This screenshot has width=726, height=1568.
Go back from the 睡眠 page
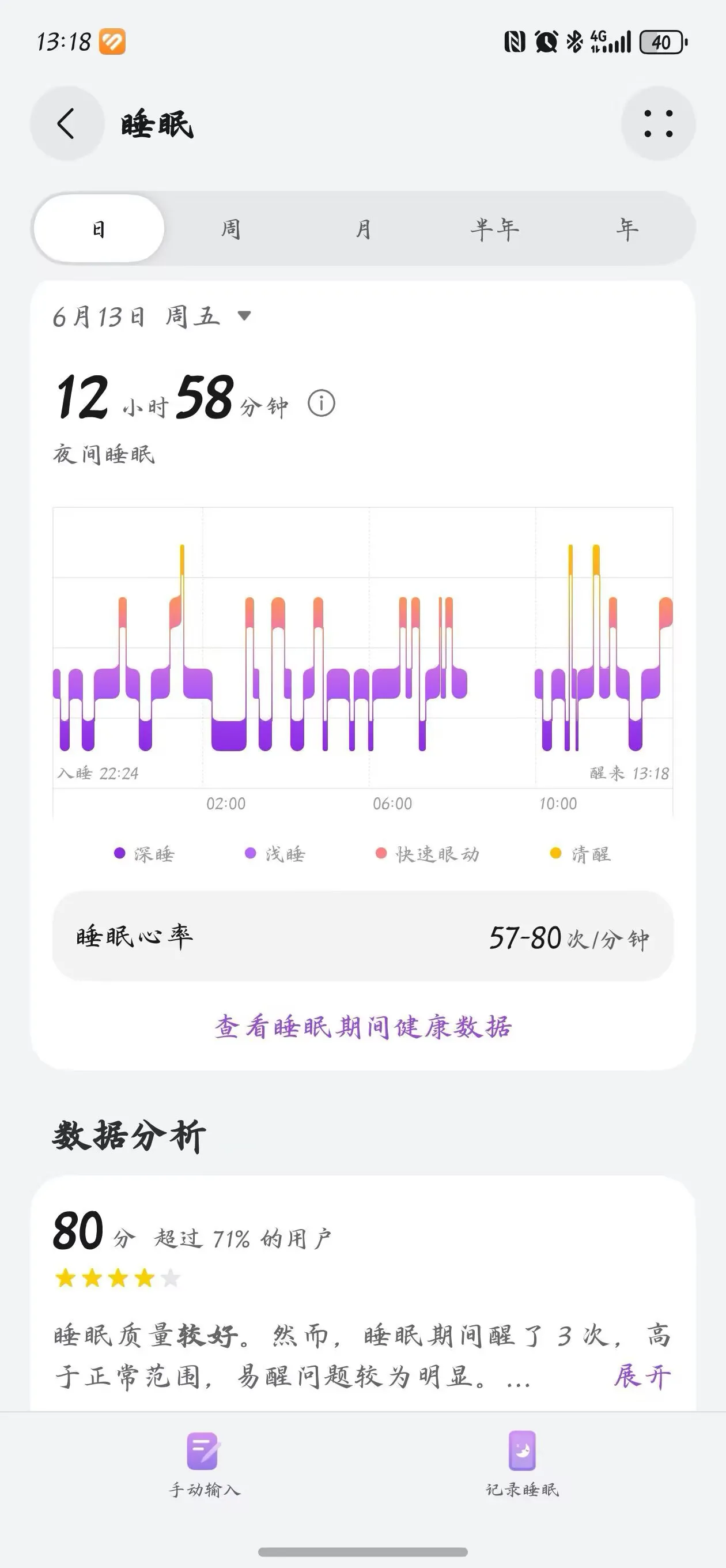click(x=66, y=124)
